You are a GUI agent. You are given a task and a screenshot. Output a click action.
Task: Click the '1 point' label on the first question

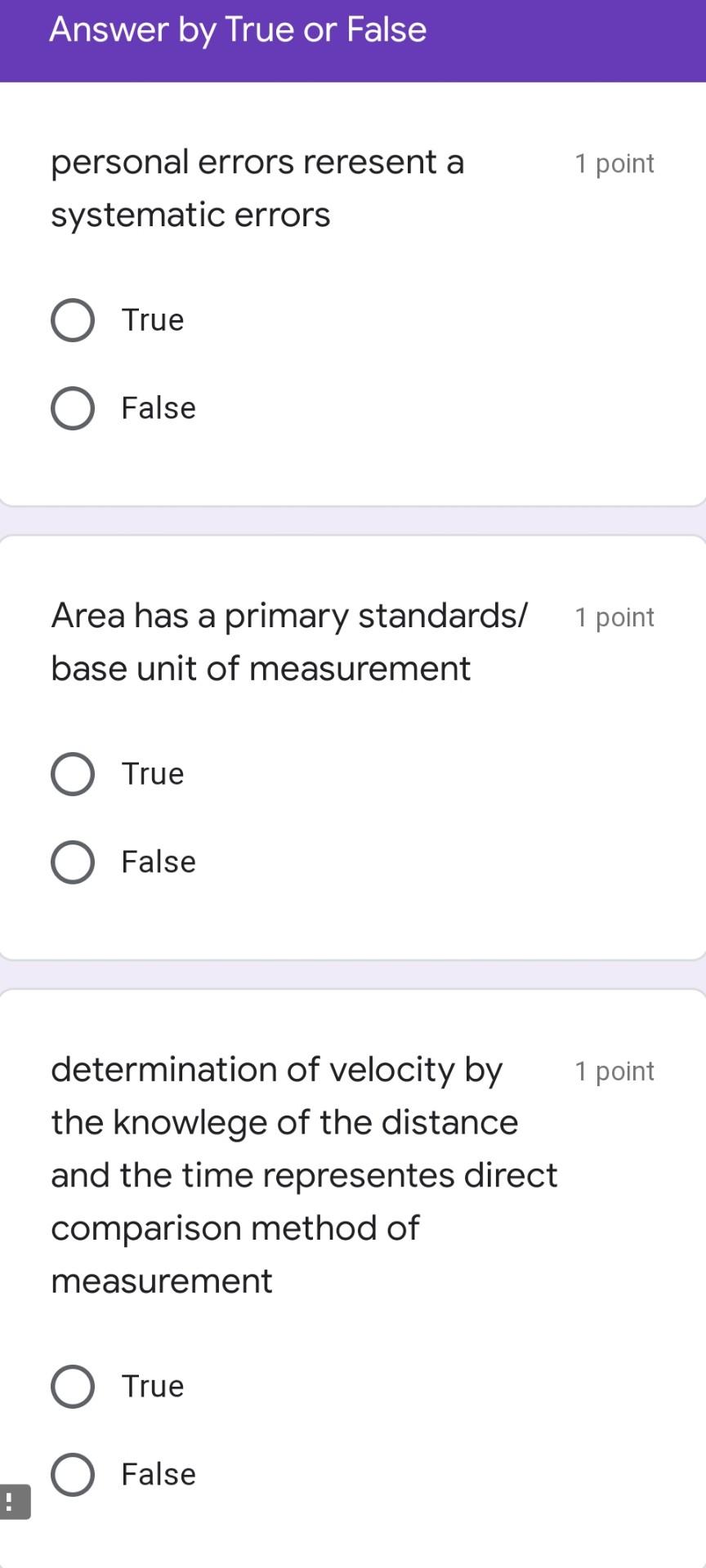(614, 163)
